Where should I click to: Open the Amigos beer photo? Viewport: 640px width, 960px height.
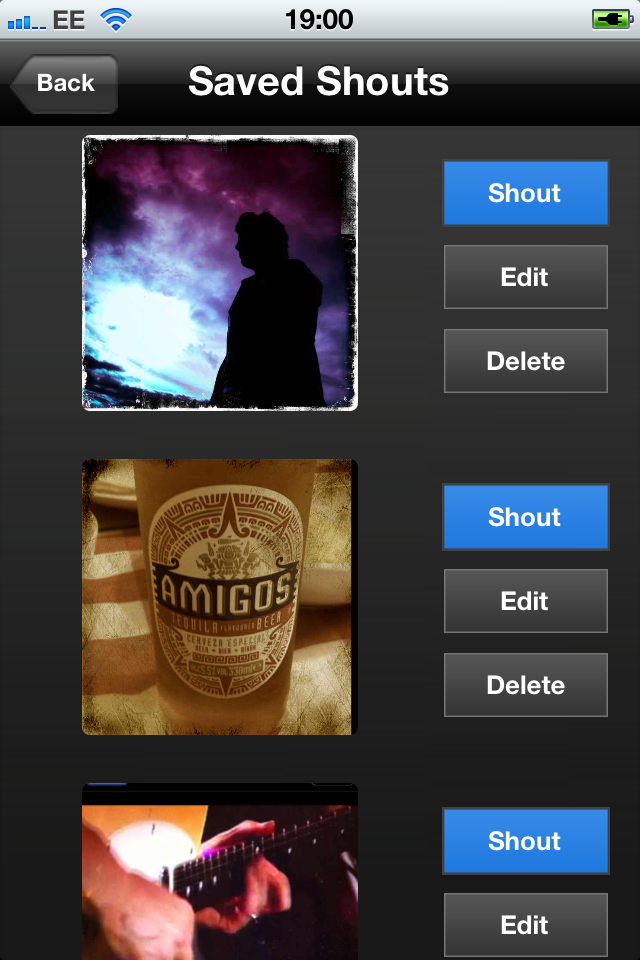pyautogui.click(x=219, y=597)
